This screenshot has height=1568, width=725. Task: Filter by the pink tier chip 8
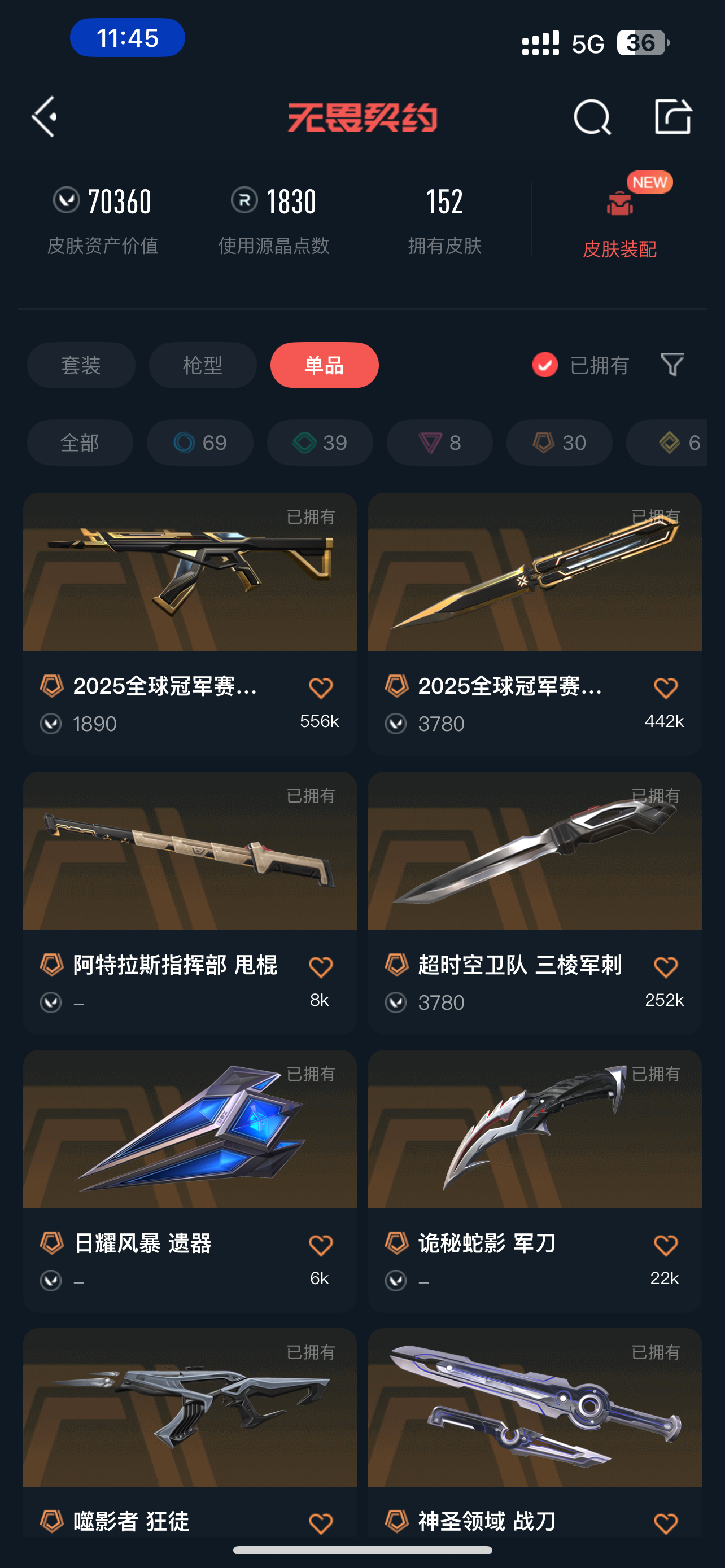(439, 443)
